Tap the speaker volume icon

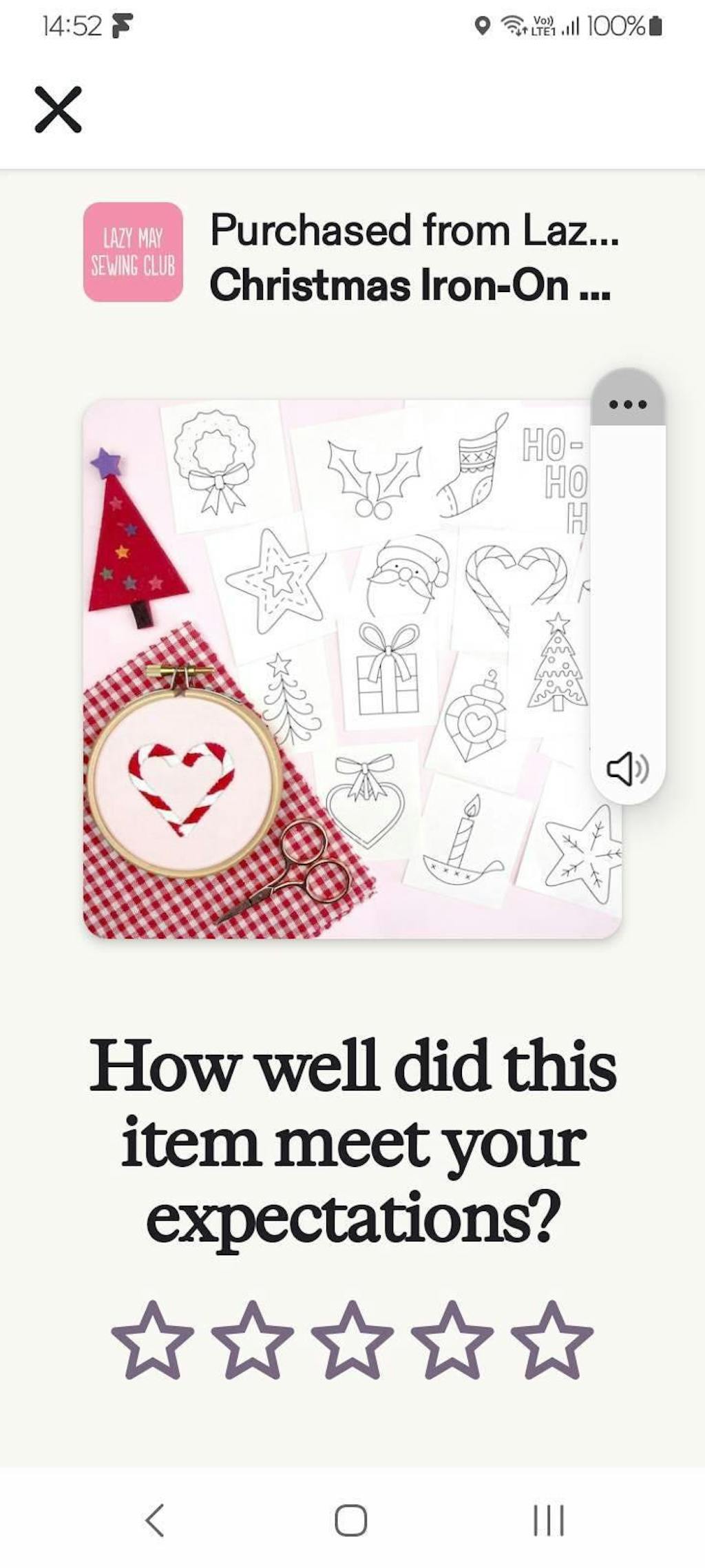pos(627,769)
